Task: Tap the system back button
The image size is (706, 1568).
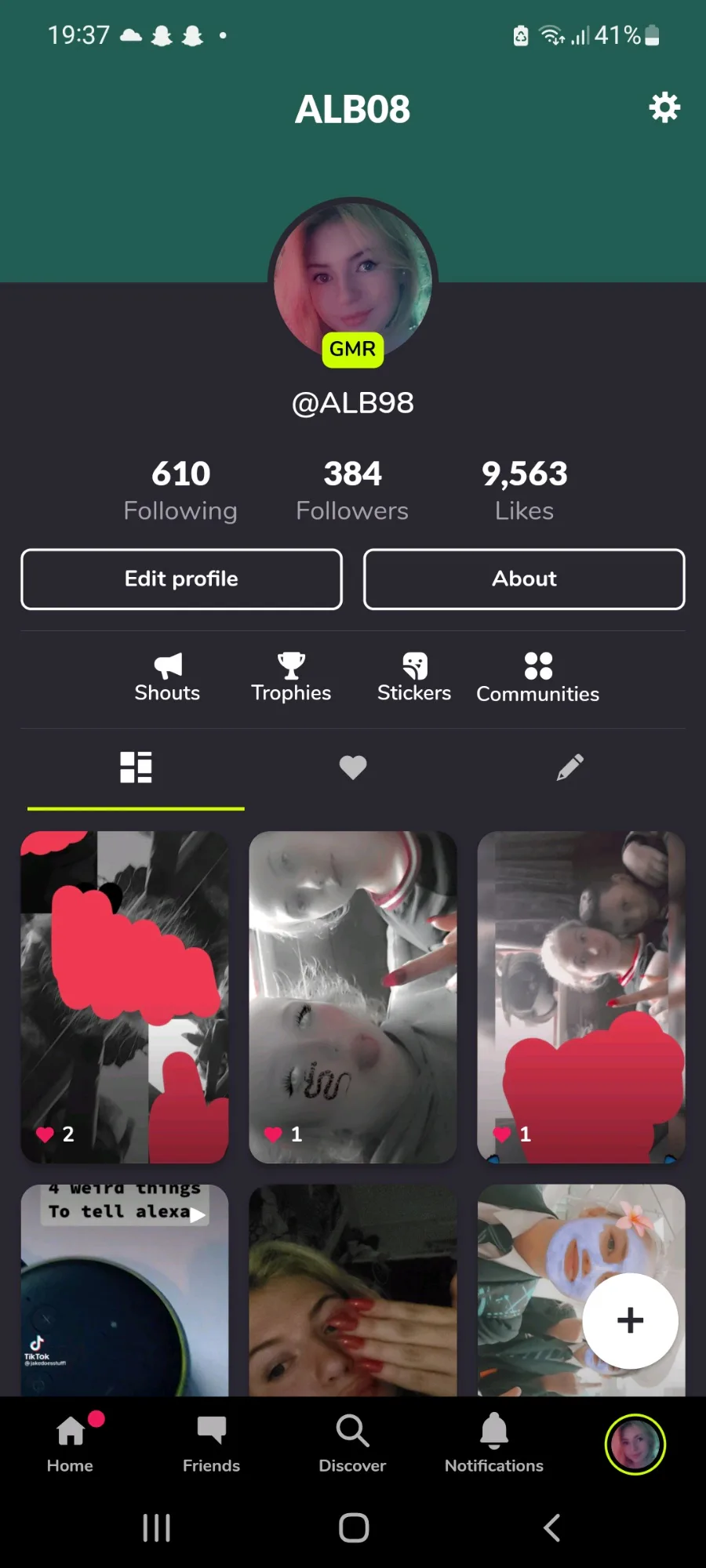Action: point(551,1528)
